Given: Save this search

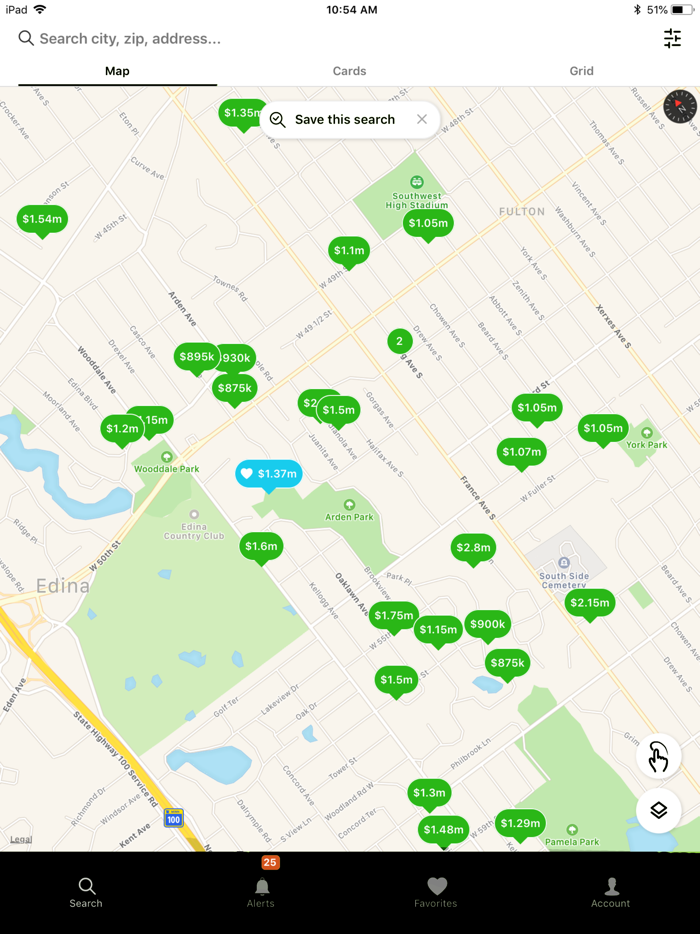Looking at the screenshot, I should tap(335, 120).
